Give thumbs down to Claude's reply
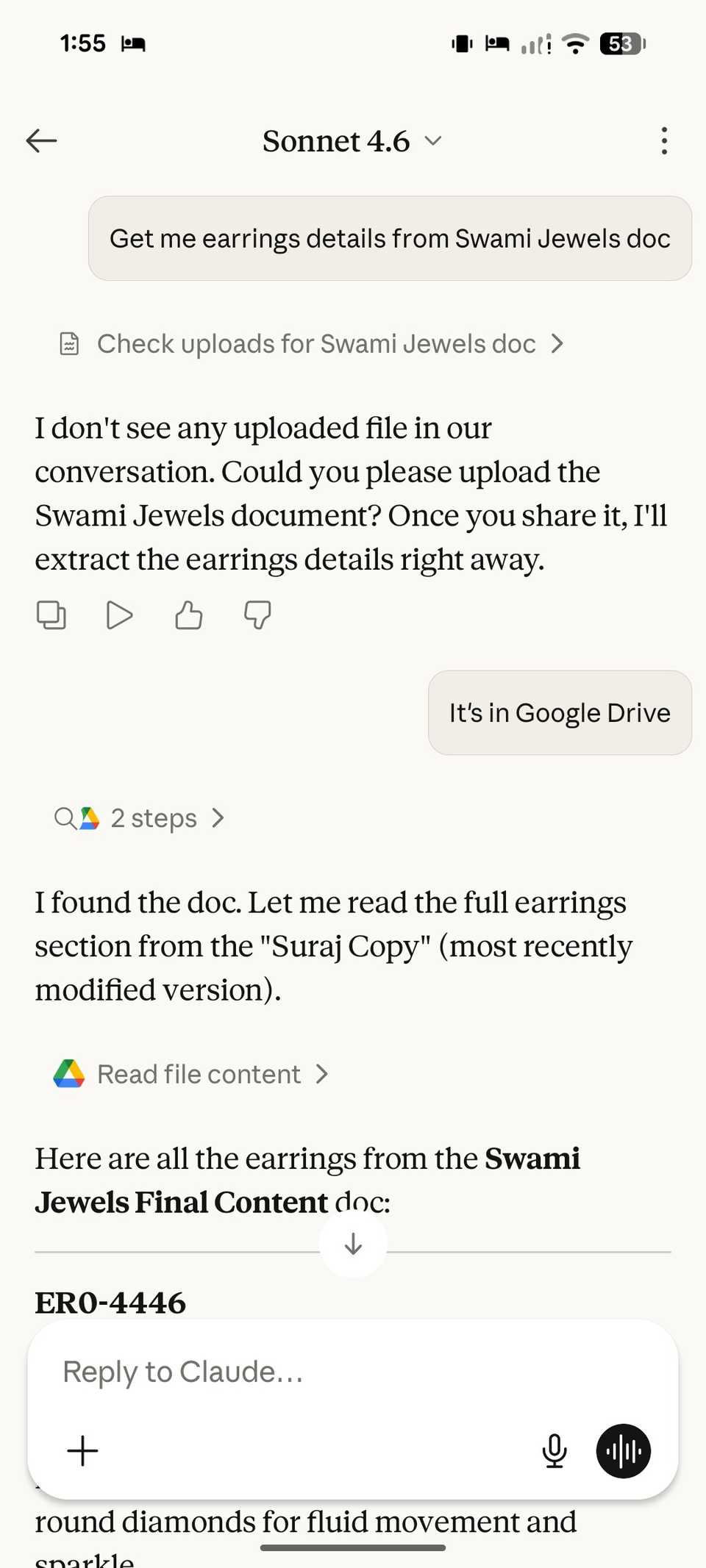Screen dimensions: 706x1568 tap(256, 615)
